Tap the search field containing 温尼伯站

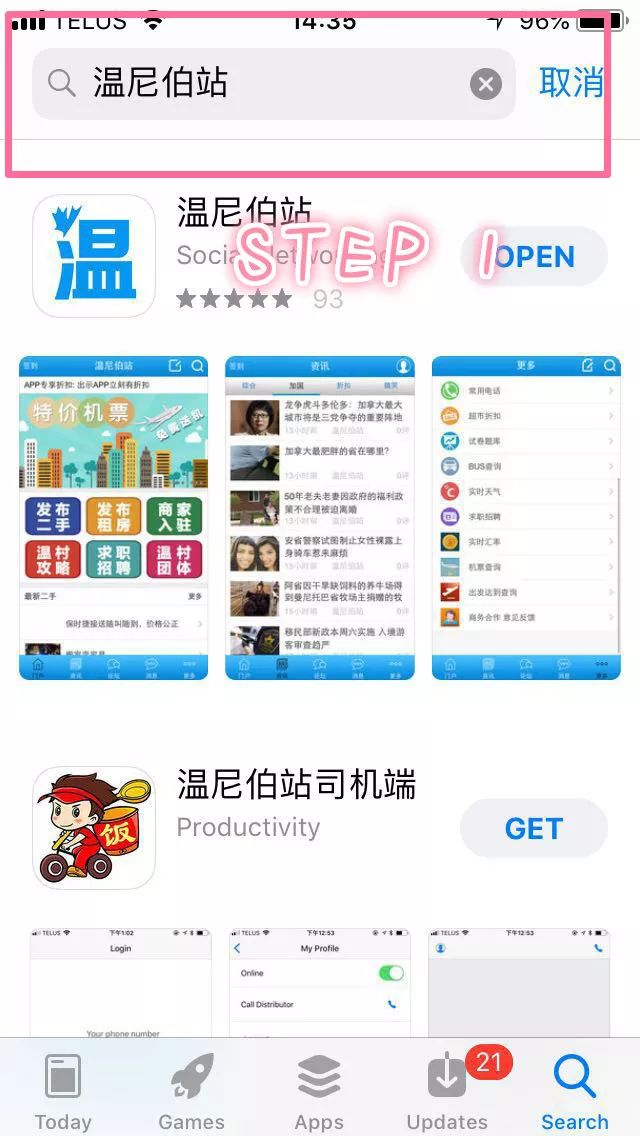[x=273, y=84]
